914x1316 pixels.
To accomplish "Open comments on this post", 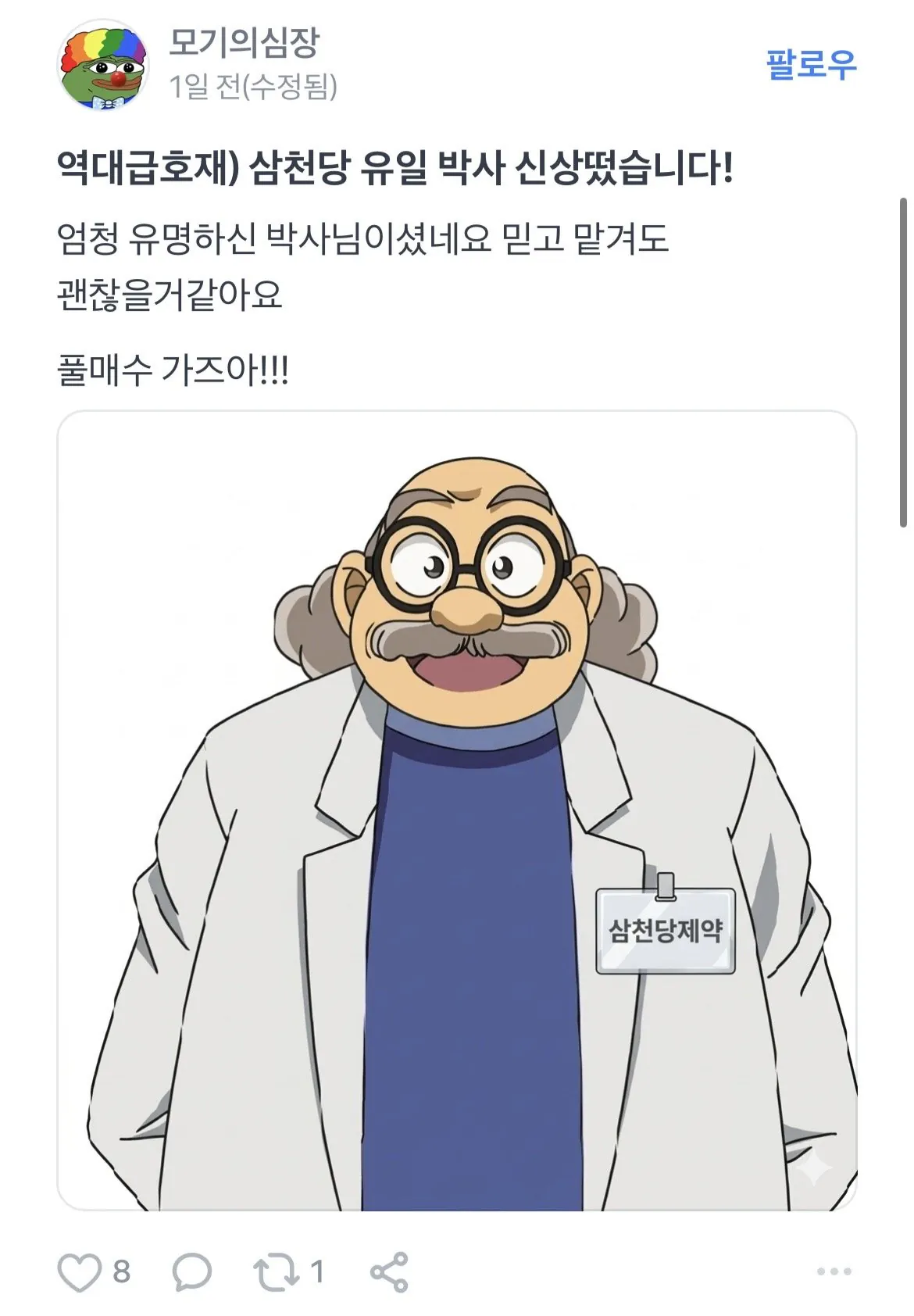I will click(191, 1272).
